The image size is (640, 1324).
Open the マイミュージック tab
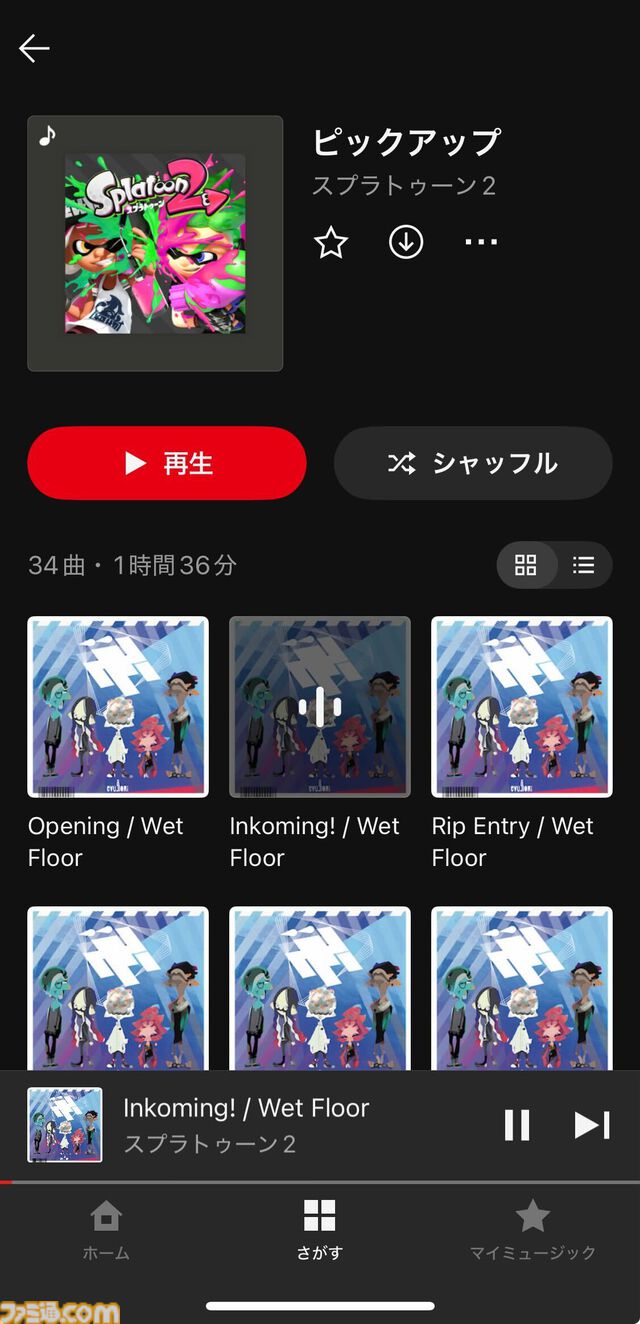click(533, 1230)
